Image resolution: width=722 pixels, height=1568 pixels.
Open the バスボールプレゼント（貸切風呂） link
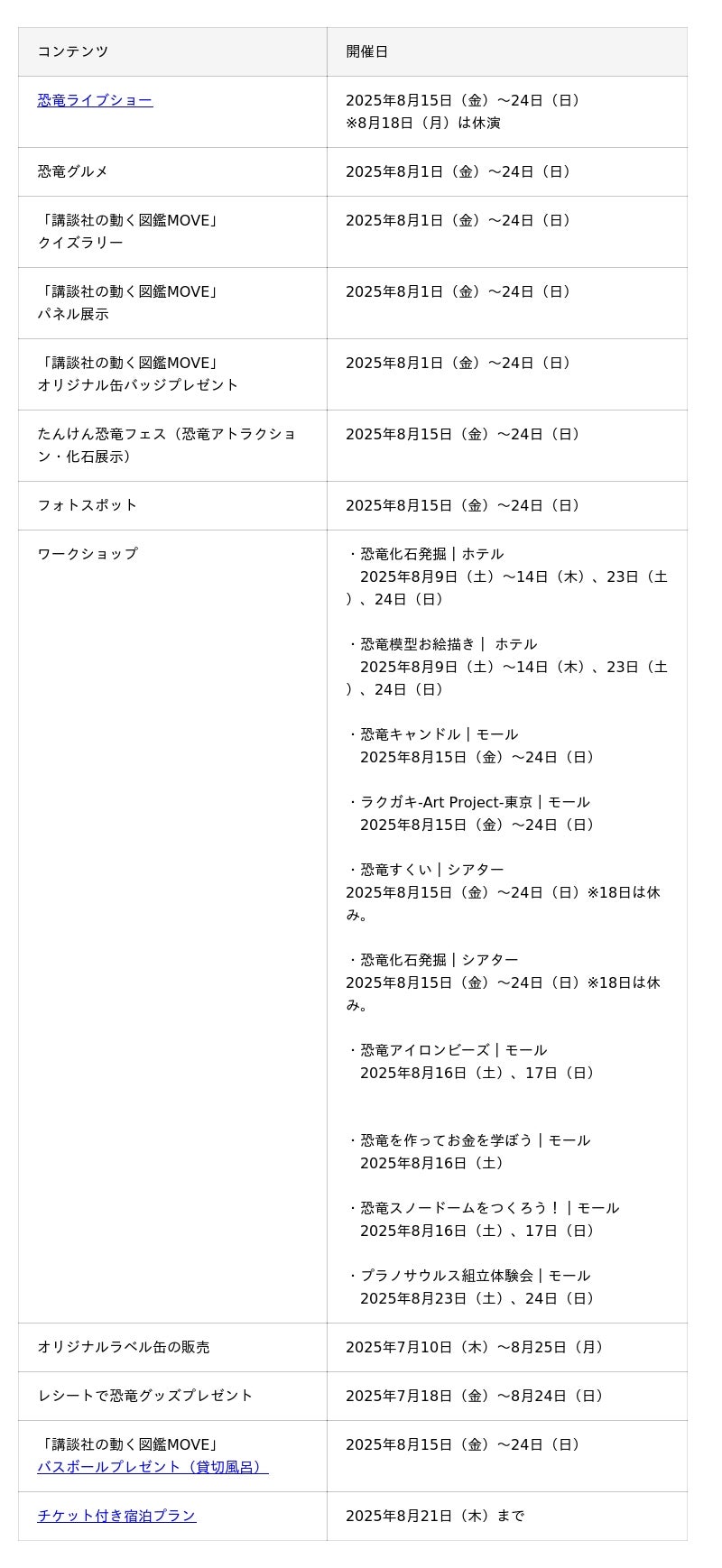pyautogui.click(x=153, y=1467)
